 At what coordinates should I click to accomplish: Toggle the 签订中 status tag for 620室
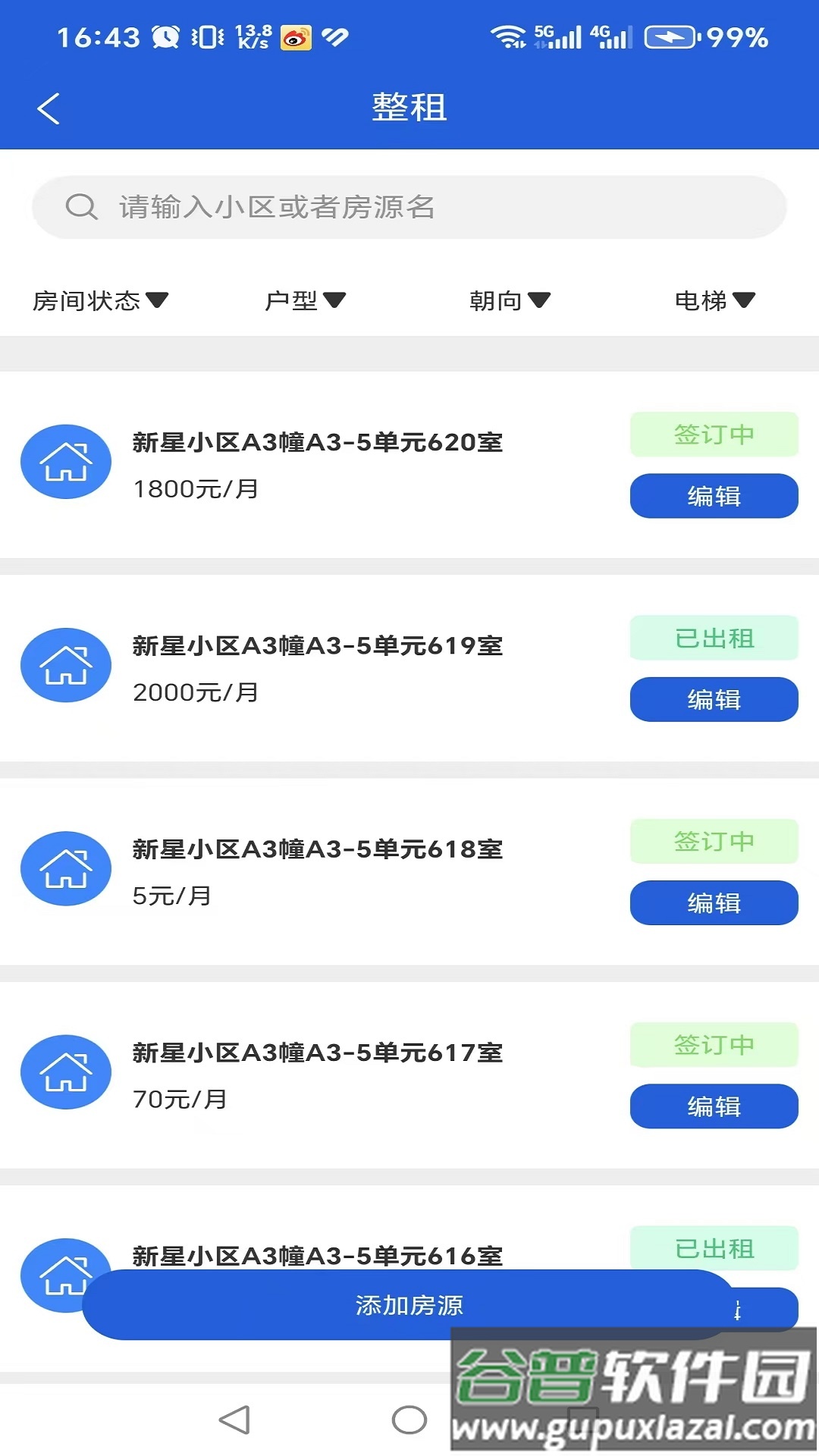point(713,435)
